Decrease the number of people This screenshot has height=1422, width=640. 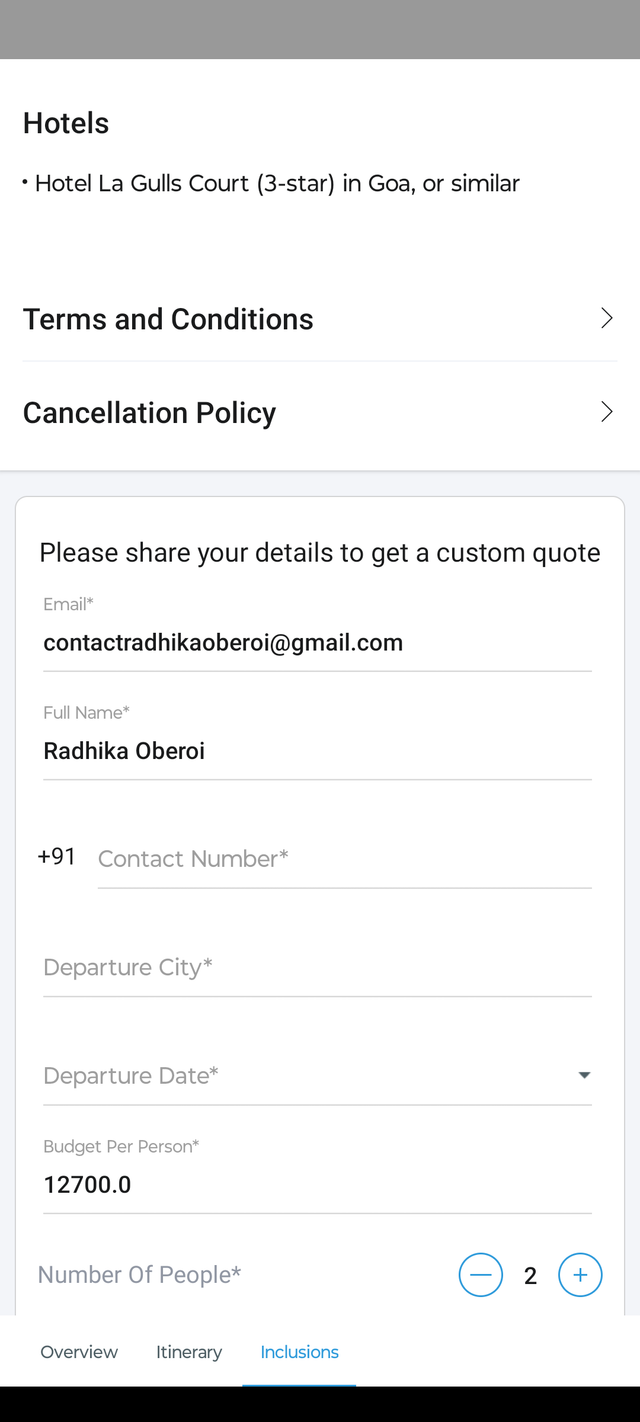click(x=480, y=1275)
